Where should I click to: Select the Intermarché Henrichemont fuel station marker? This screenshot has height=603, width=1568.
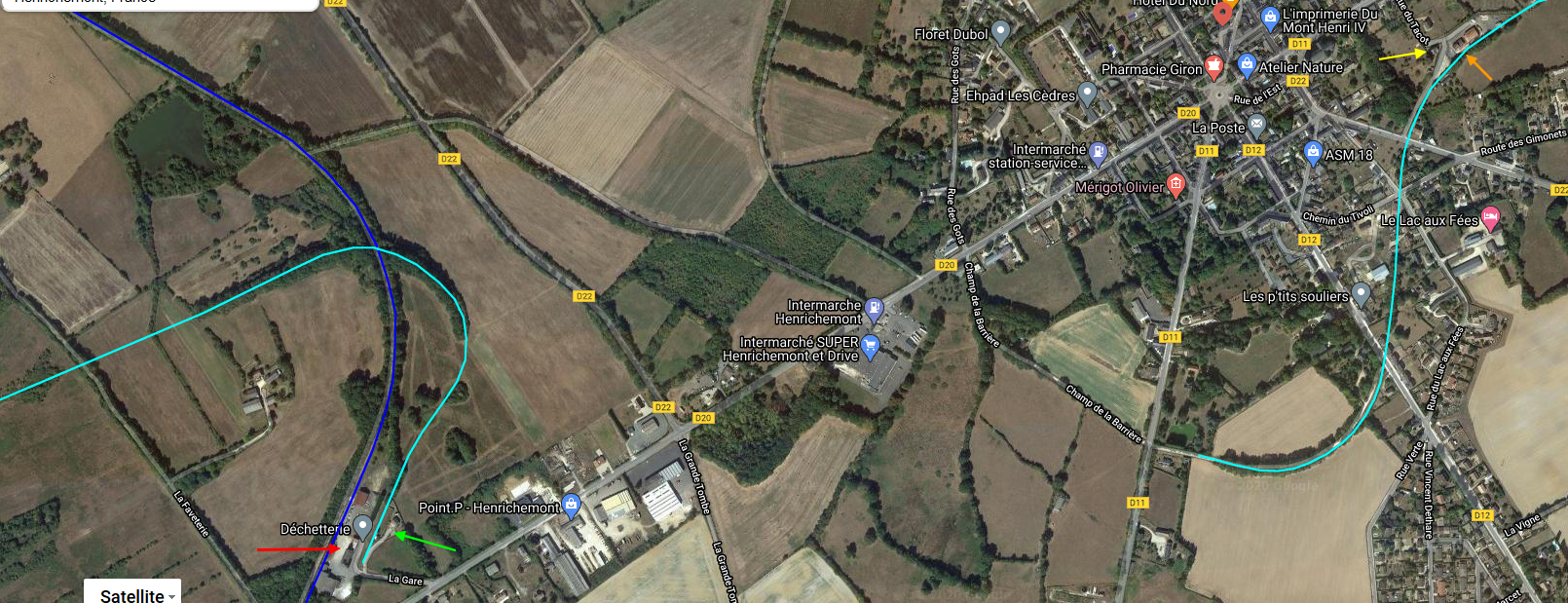click(875, 309)
